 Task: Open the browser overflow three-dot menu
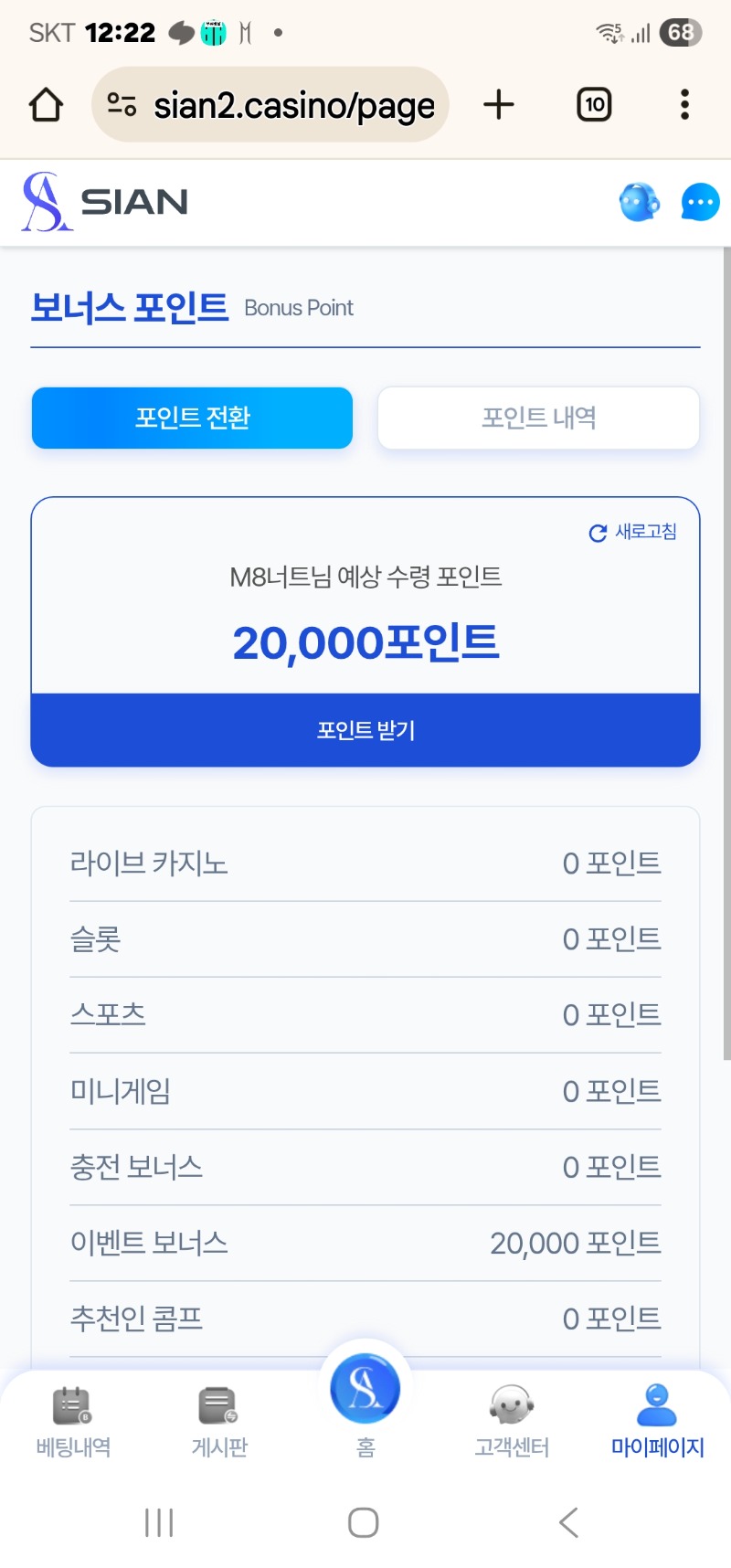point(684,104)
